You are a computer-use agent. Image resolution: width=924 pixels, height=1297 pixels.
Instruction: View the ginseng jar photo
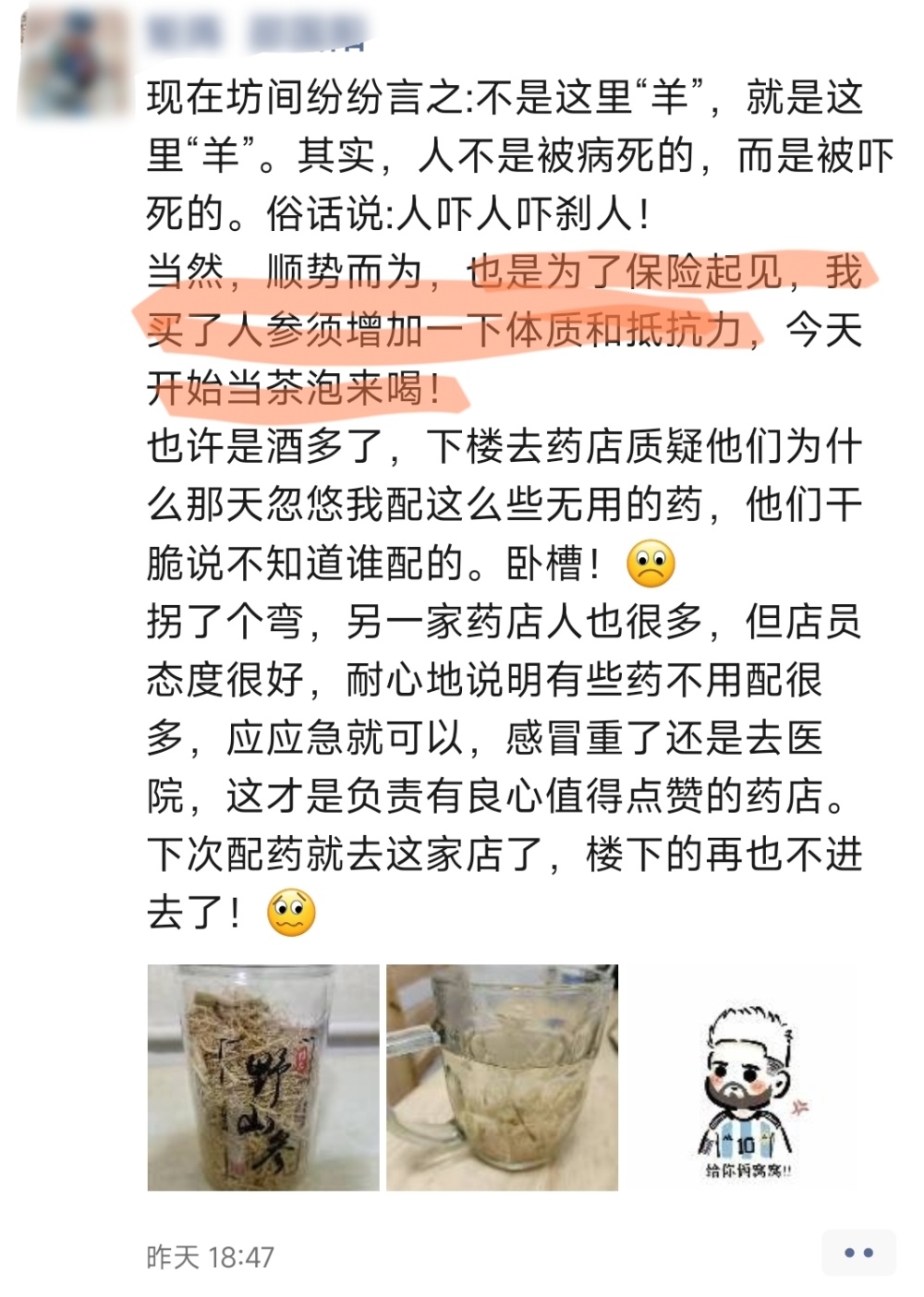(x=263, y=1077)
